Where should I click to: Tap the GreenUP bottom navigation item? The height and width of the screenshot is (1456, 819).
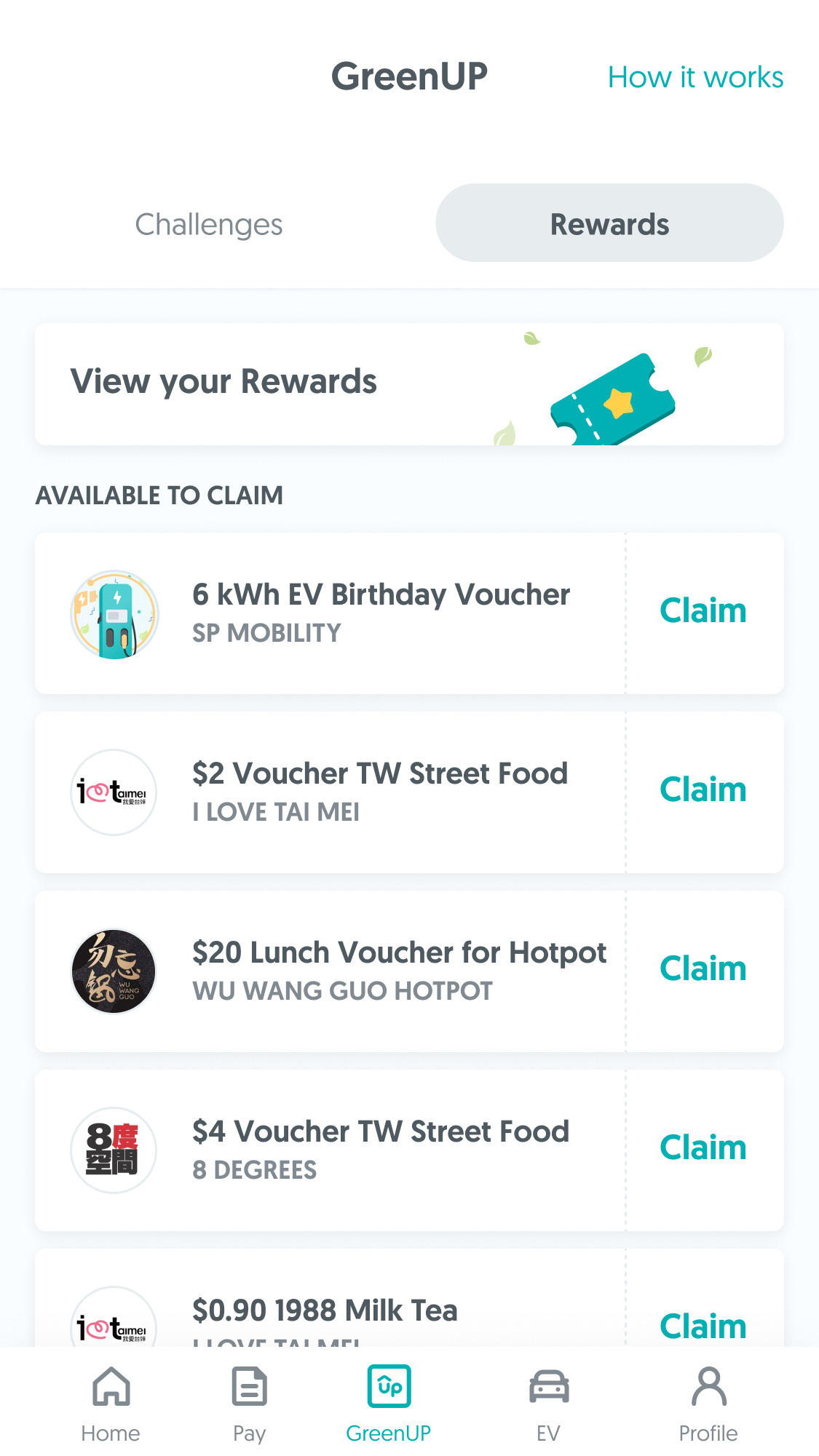389,1404
